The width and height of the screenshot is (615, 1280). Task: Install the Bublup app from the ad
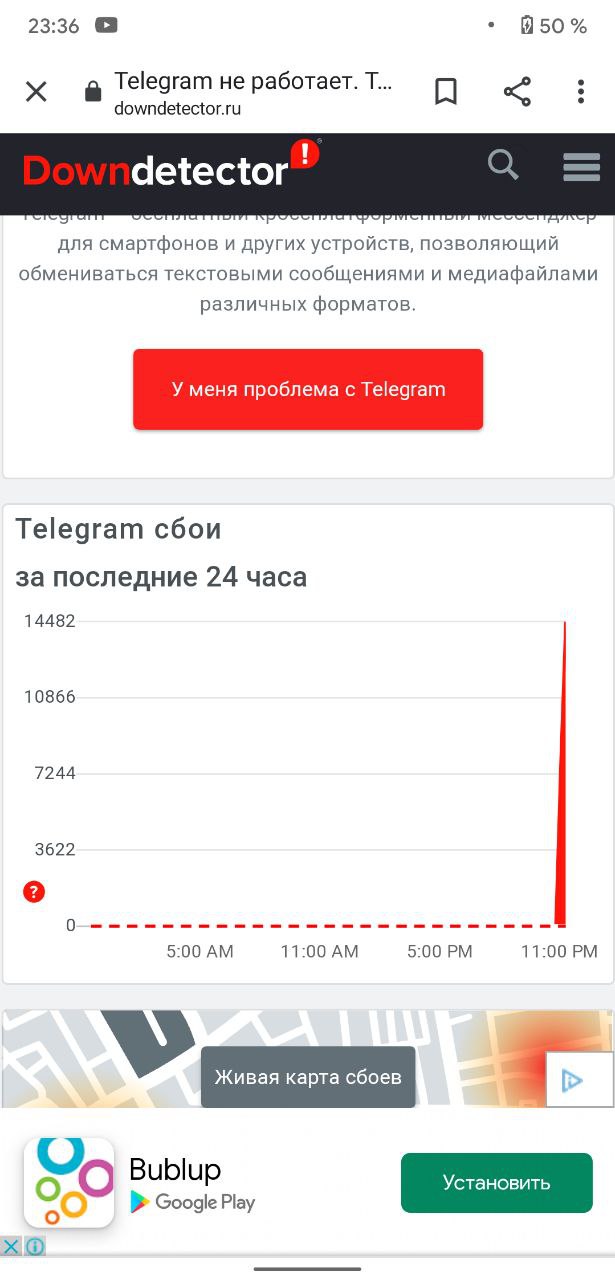(497, 1183)
